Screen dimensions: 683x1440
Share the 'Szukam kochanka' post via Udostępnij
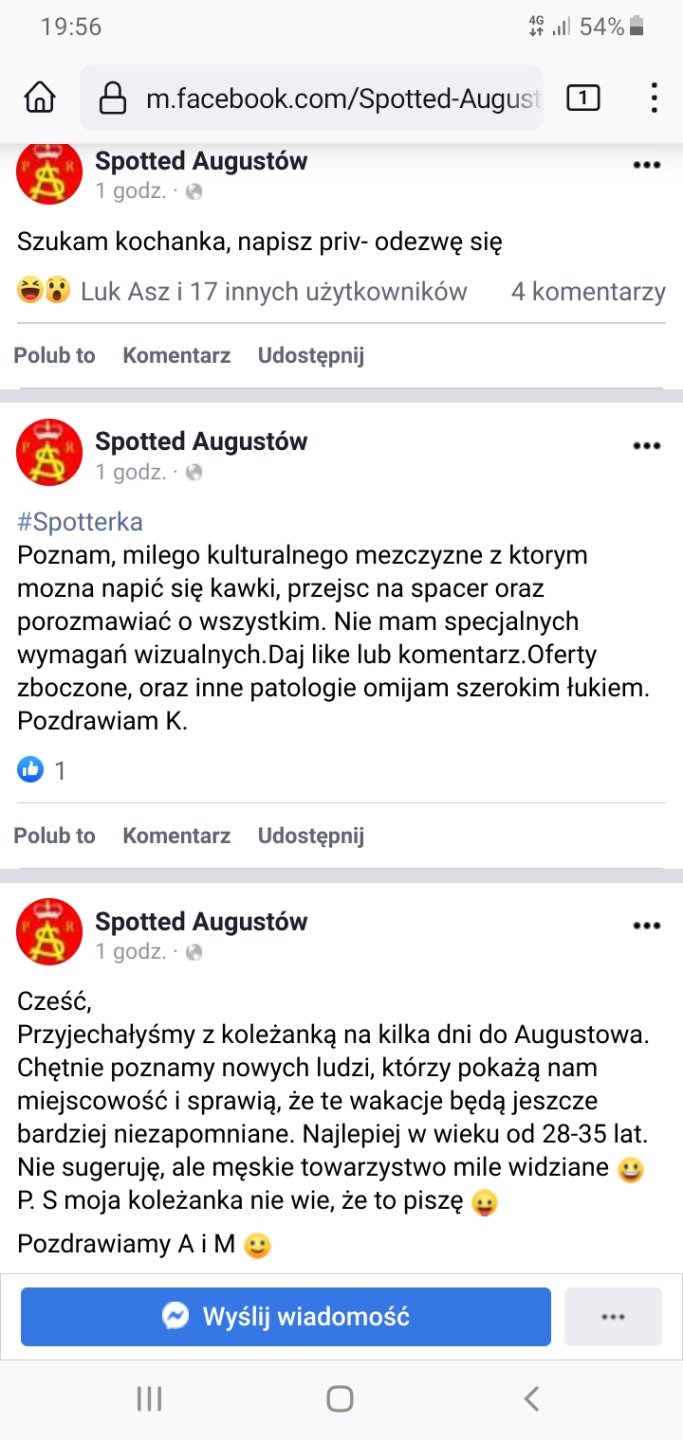[310, 355]
